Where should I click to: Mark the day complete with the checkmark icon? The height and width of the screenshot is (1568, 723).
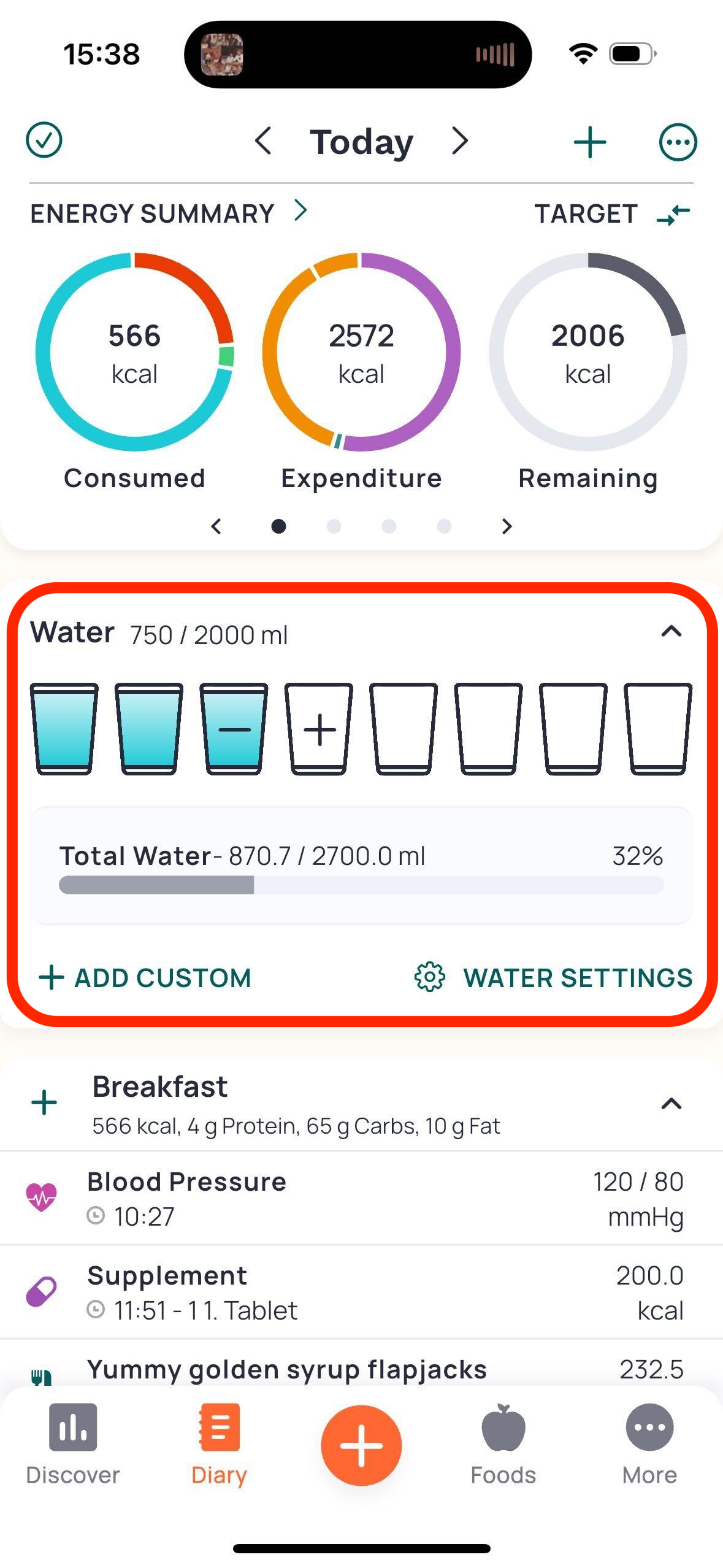point(44,140)
